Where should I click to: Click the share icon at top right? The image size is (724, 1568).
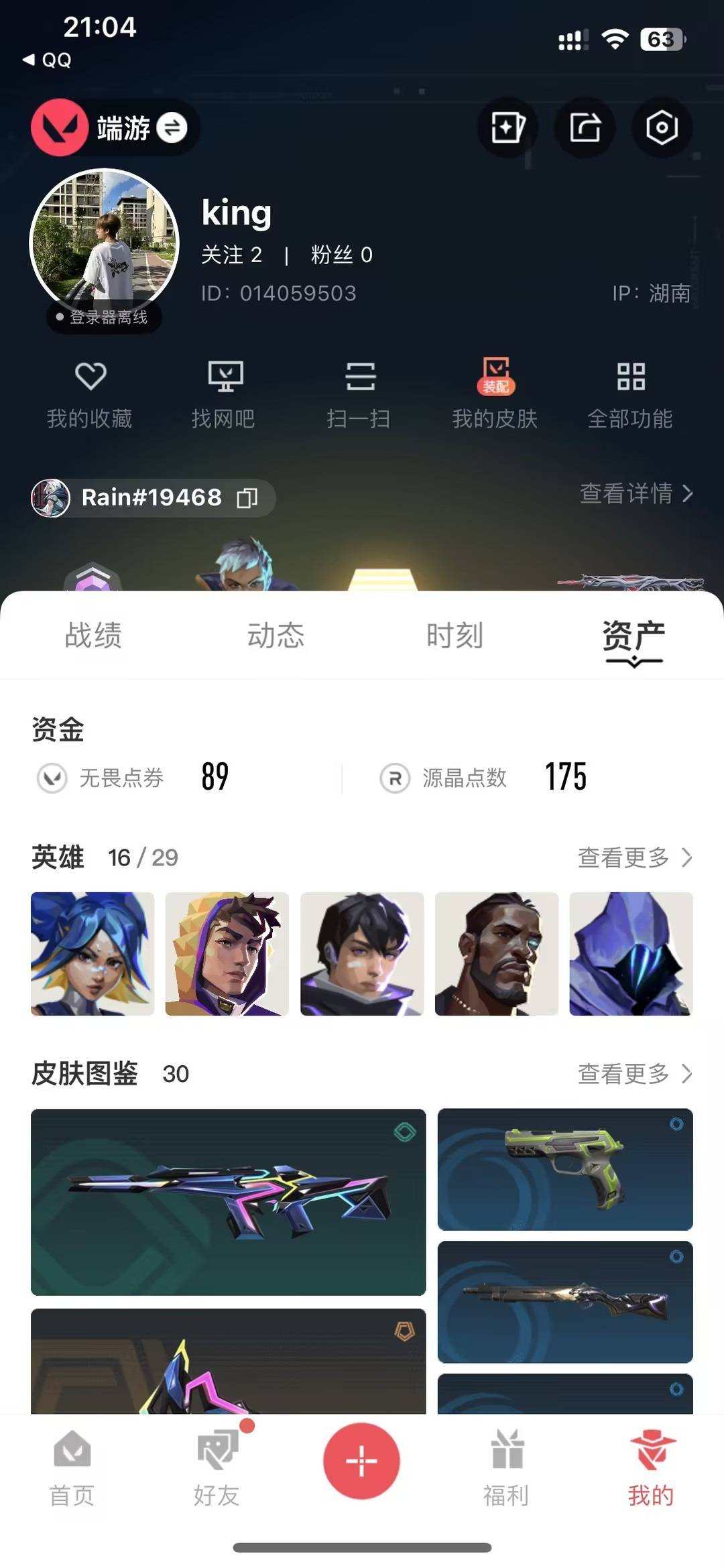[x=585, y=128]
